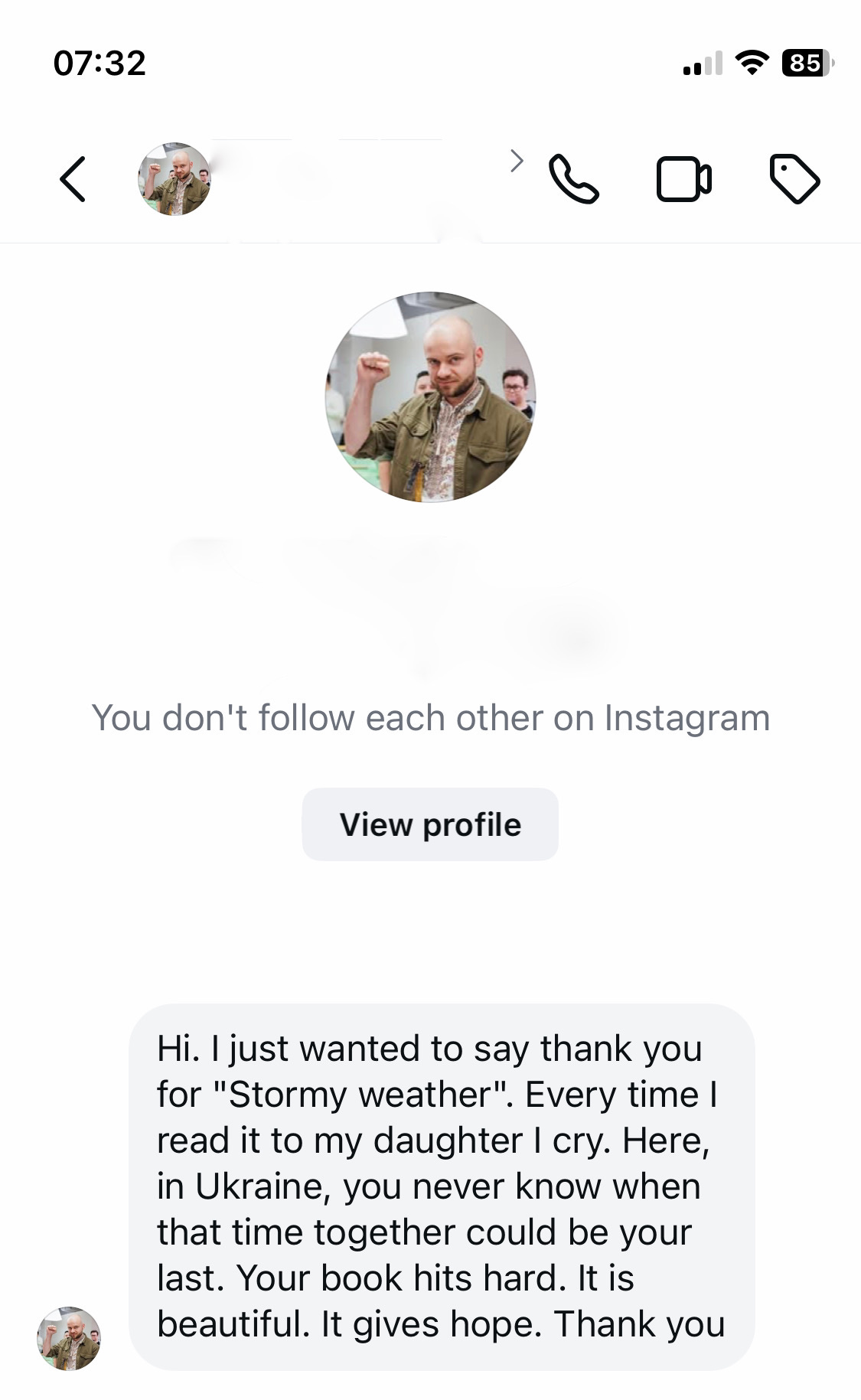Open the large centered profile photo
The height and width of the screenshot is (1400, 861).
(x=431, y=397)
